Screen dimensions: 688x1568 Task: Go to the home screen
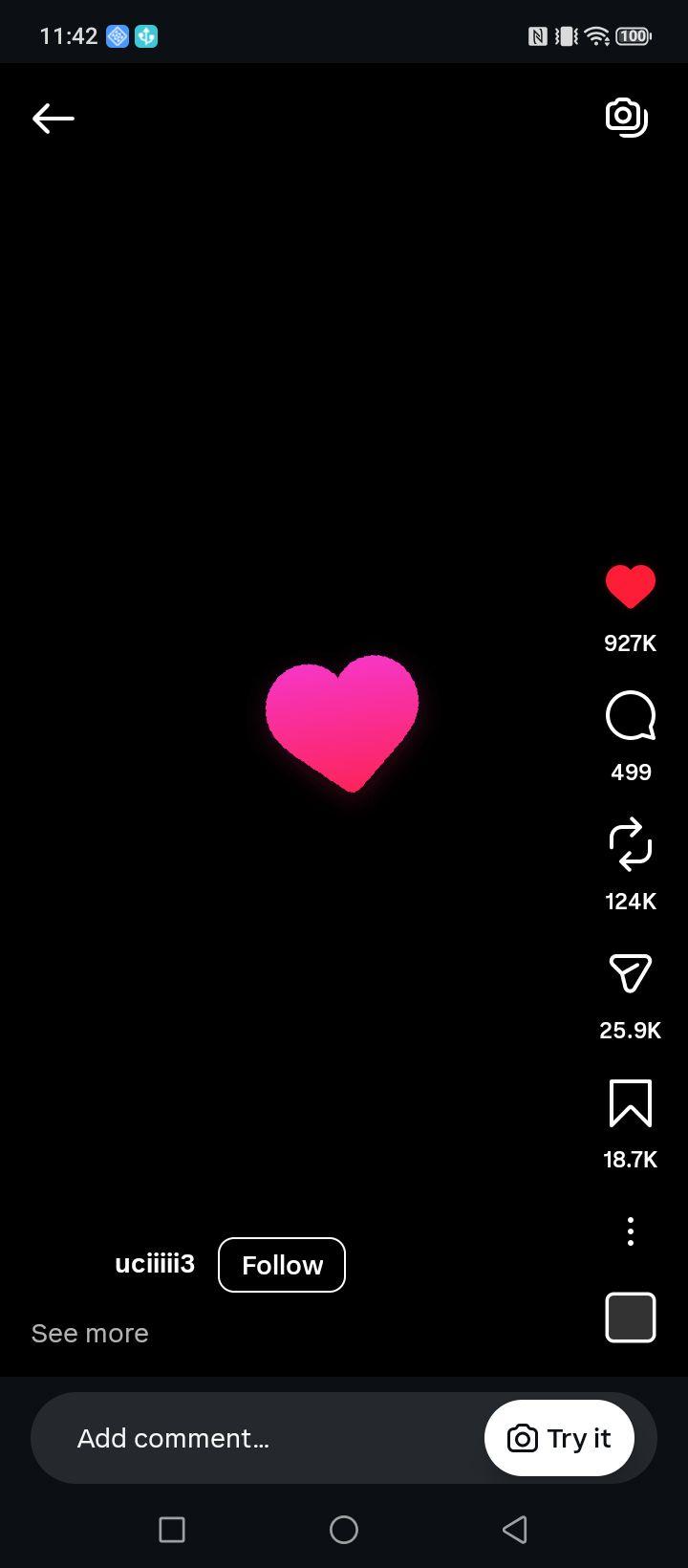[x=344, y=1530]
